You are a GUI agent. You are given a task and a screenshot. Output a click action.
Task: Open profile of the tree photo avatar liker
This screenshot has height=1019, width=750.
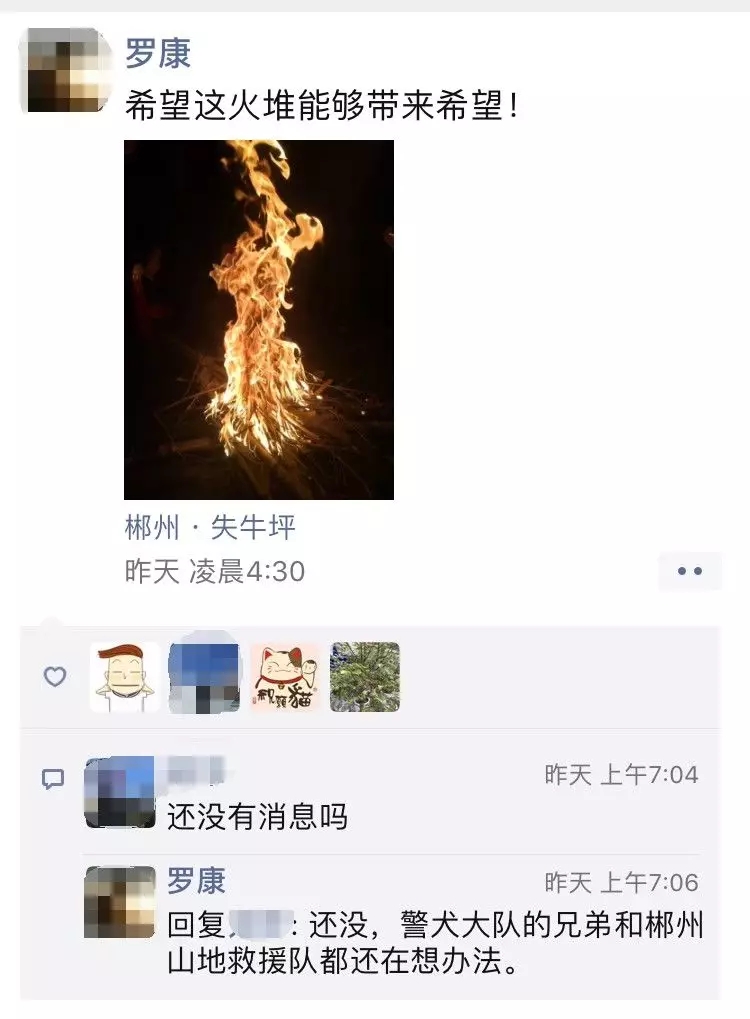coord(365,677)
